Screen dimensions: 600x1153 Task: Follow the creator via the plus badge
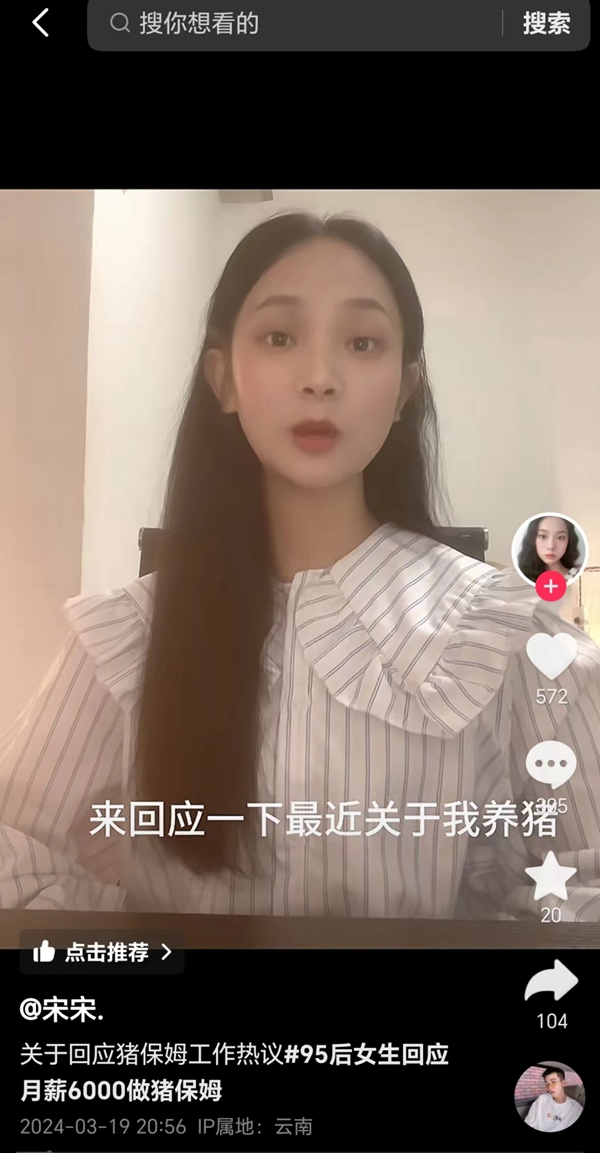(x=550, y=587)
